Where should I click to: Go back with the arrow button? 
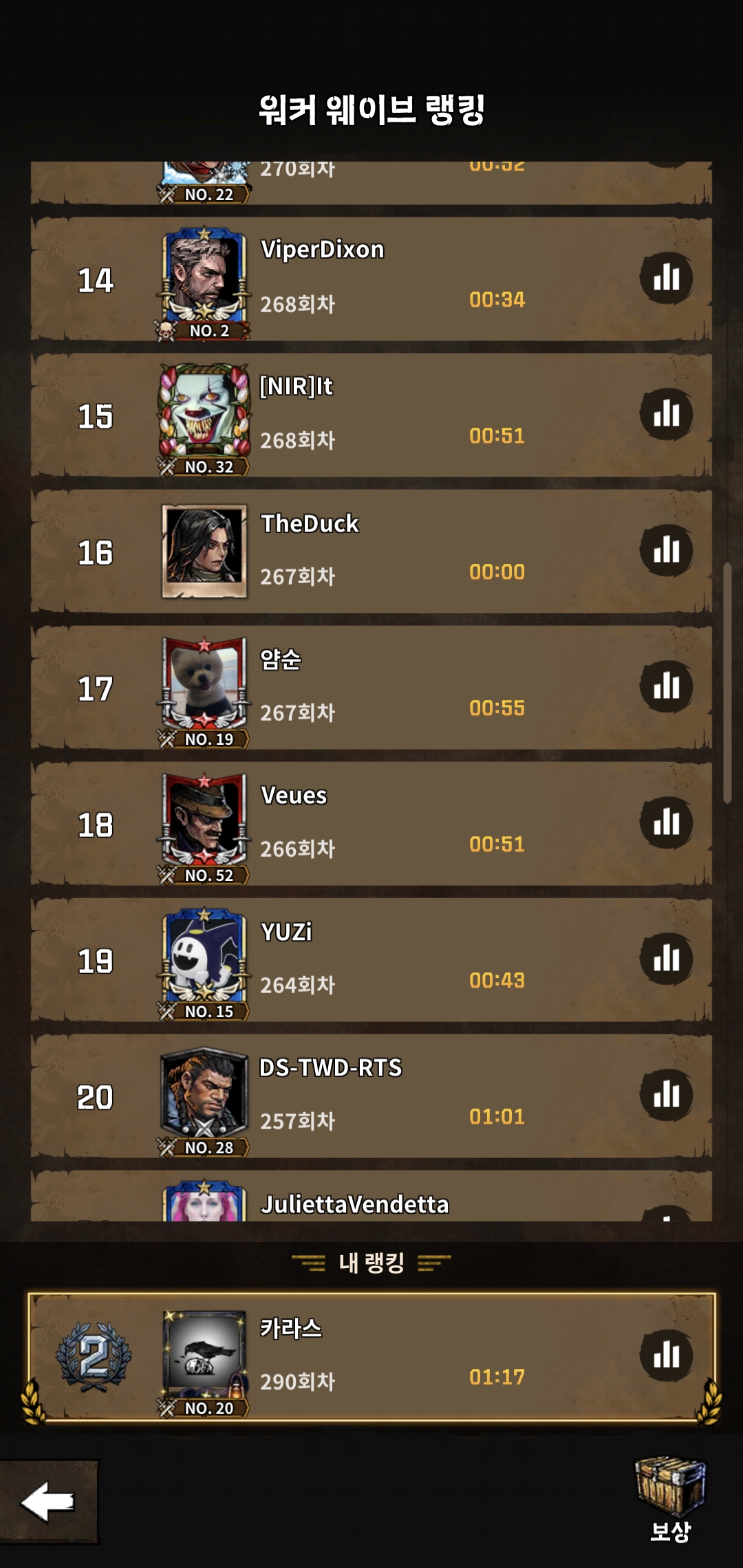tap(48, 1501)
